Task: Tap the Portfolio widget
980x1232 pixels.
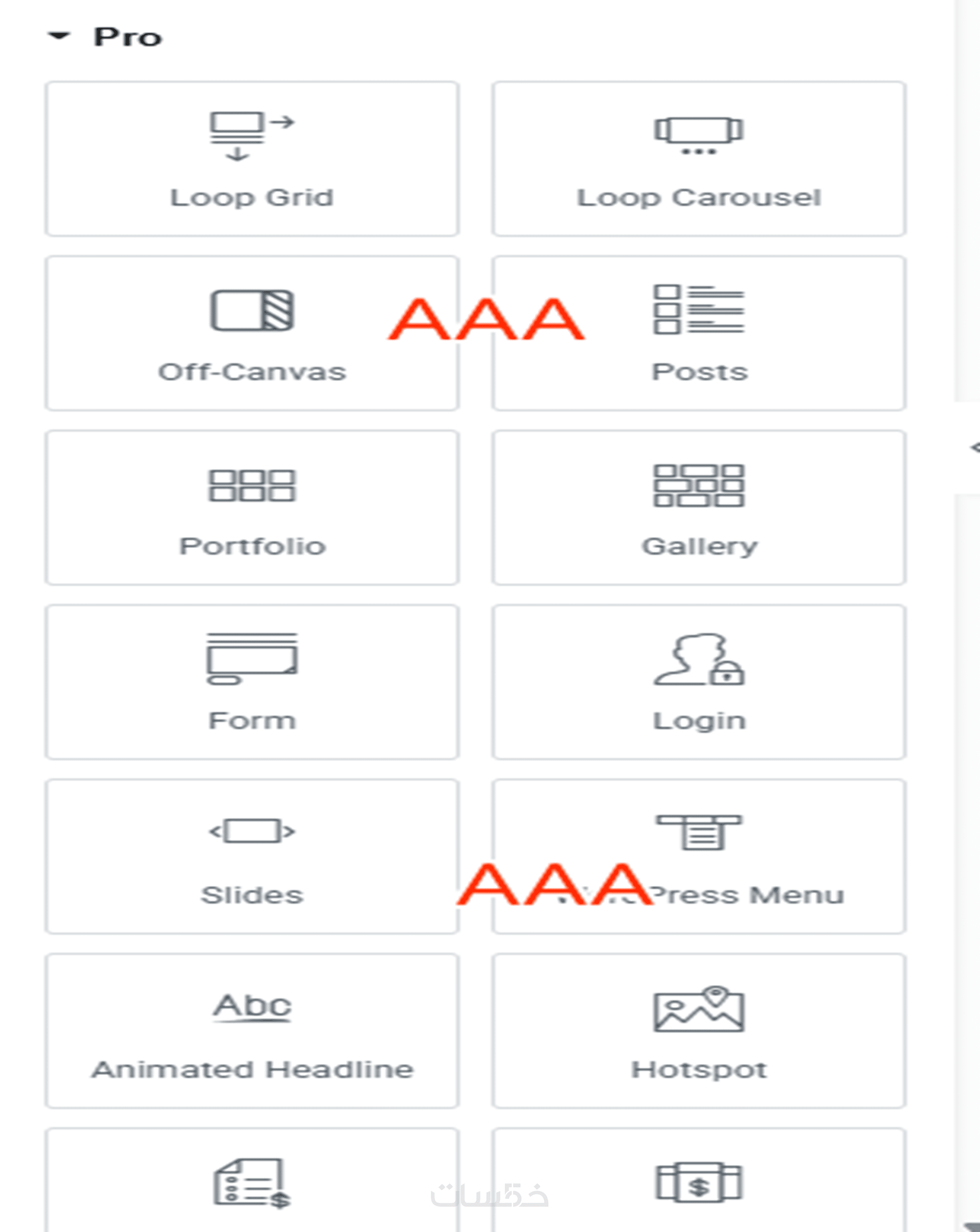Action: 252,507
